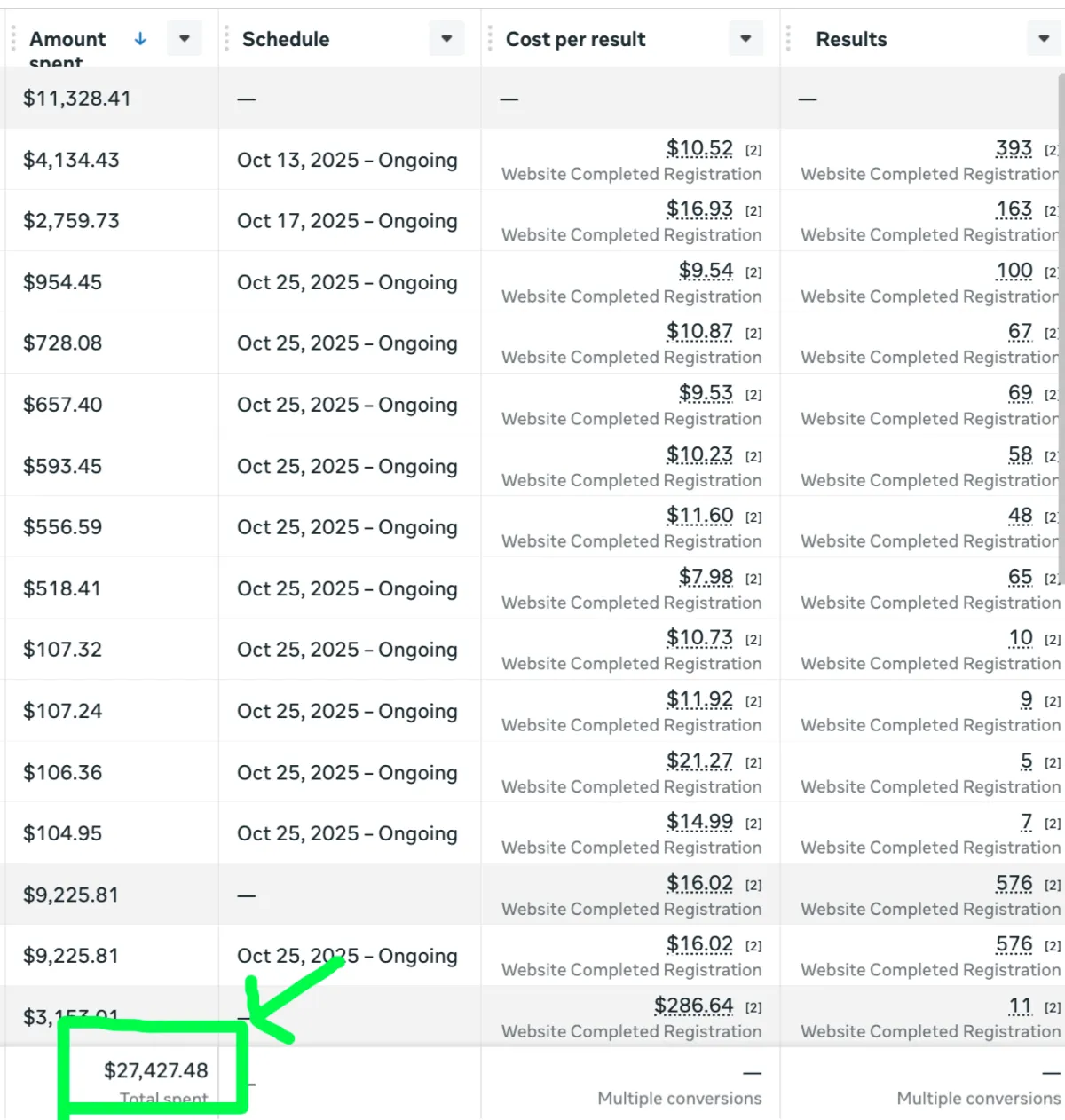This screenshot has height=1120, width=1065.
Task: Tap the $10.52 cost per result value
Action: tap(699, 148)
